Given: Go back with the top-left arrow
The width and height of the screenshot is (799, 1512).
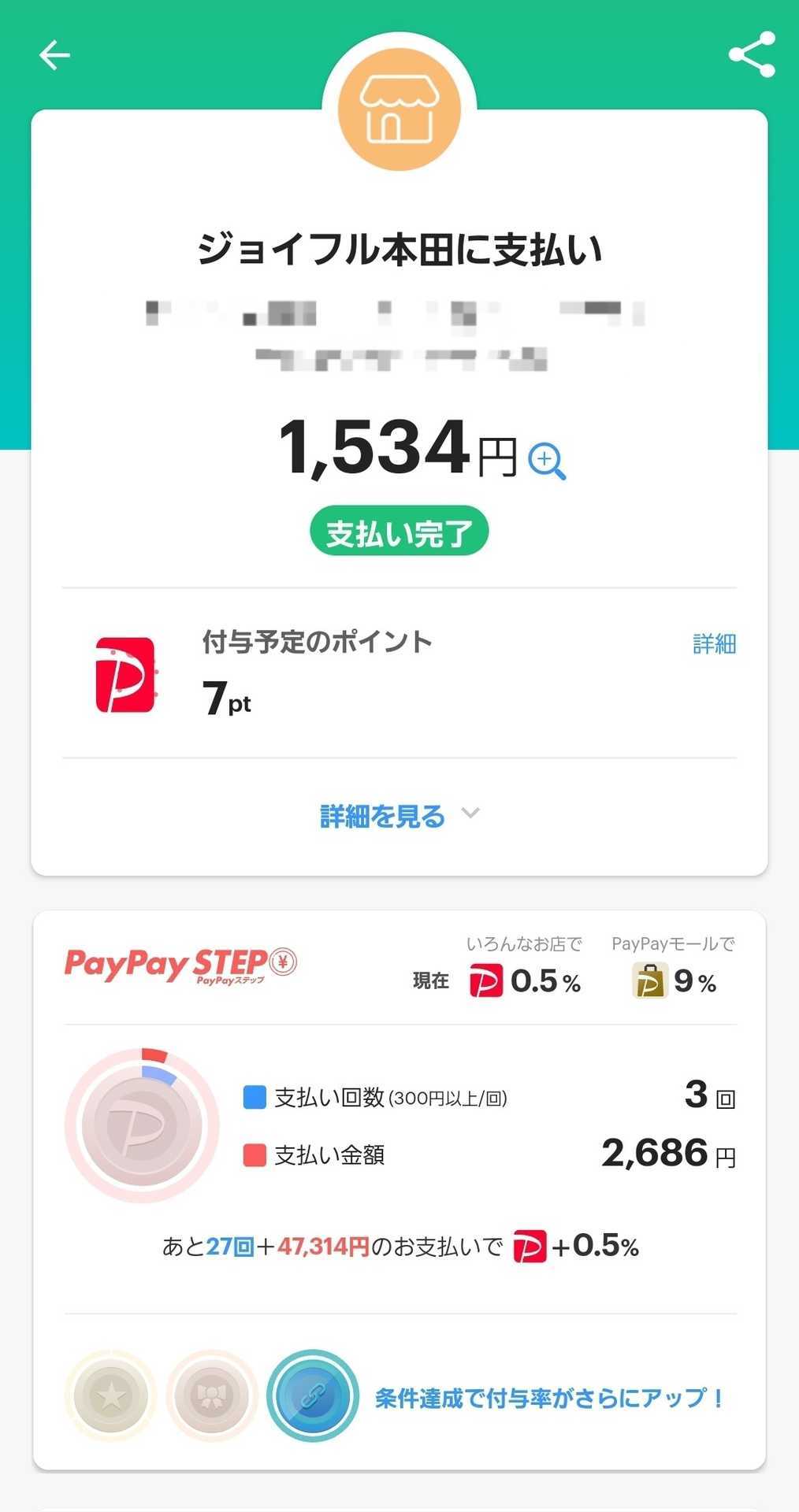Looking at the screenshot, I should pyautogui.click(x=54, y=55).
